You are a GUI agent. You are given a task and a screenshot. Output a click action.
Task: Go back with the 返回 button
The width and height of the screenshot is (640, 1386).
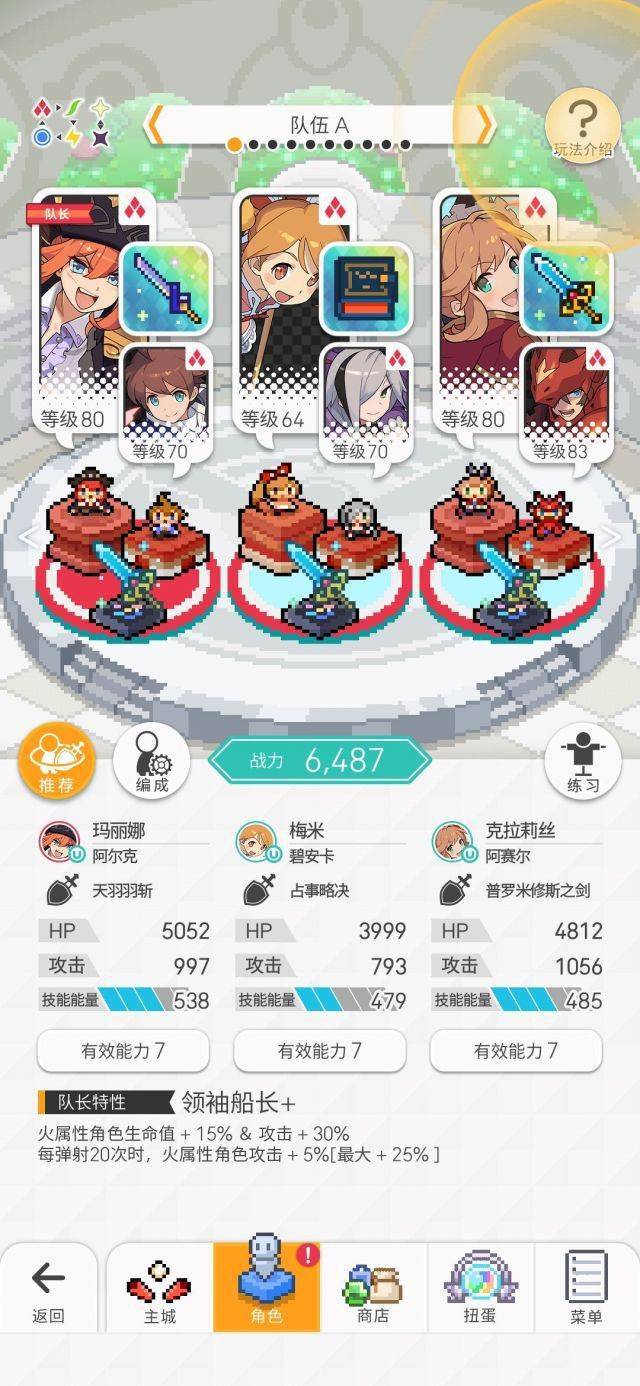click(x=48, y=1292)
